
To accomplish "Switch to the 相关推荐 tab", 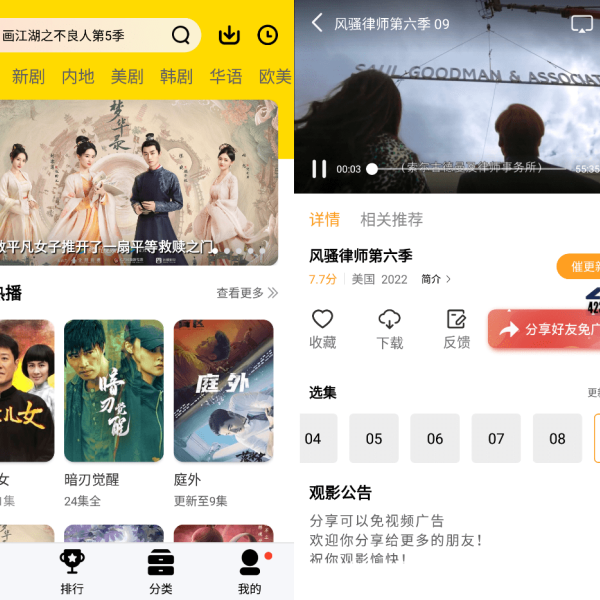I will point(391,219).
